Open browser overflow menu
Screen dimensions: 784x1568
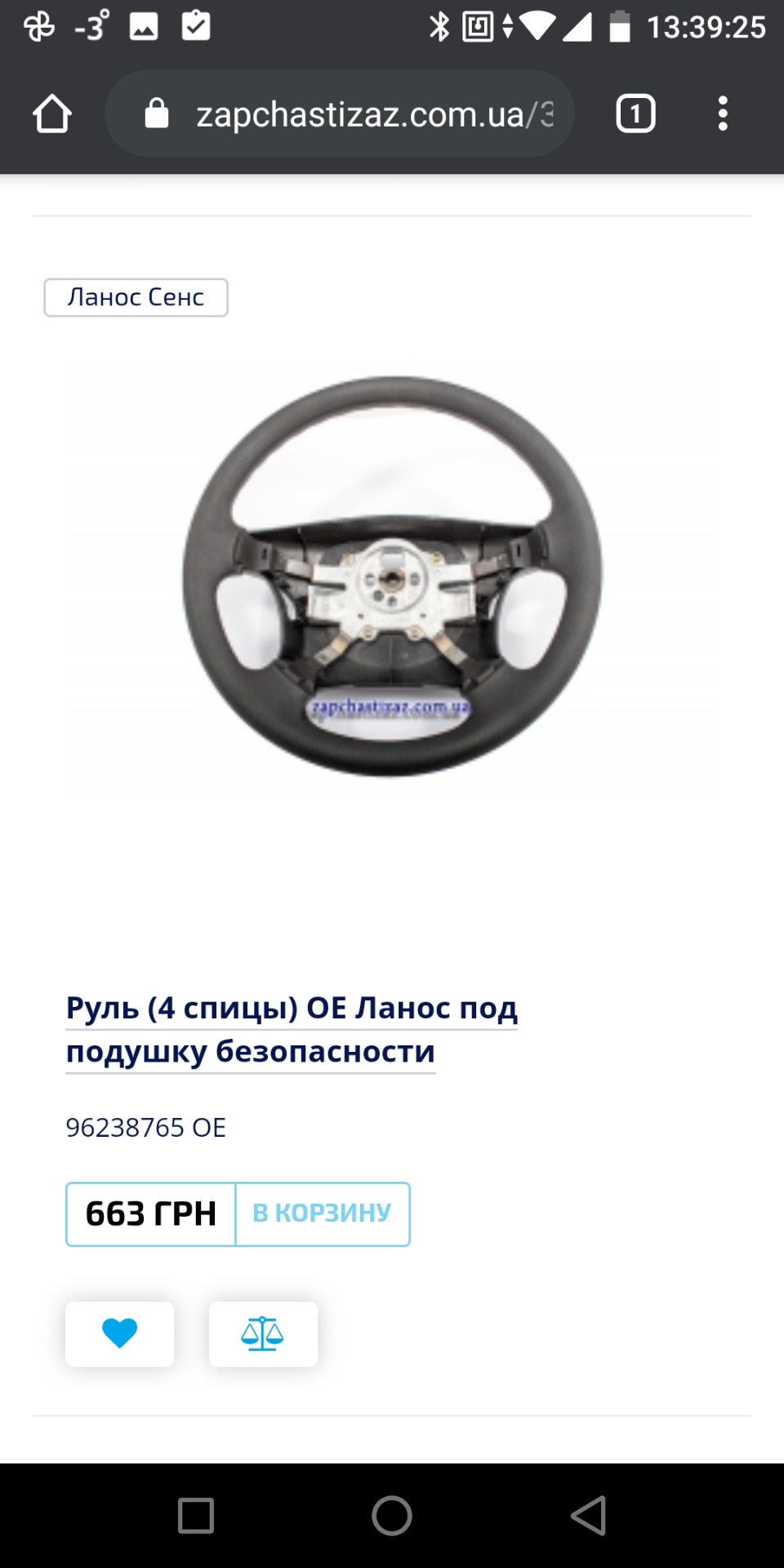pyautogui.click(x=723, y=114)
